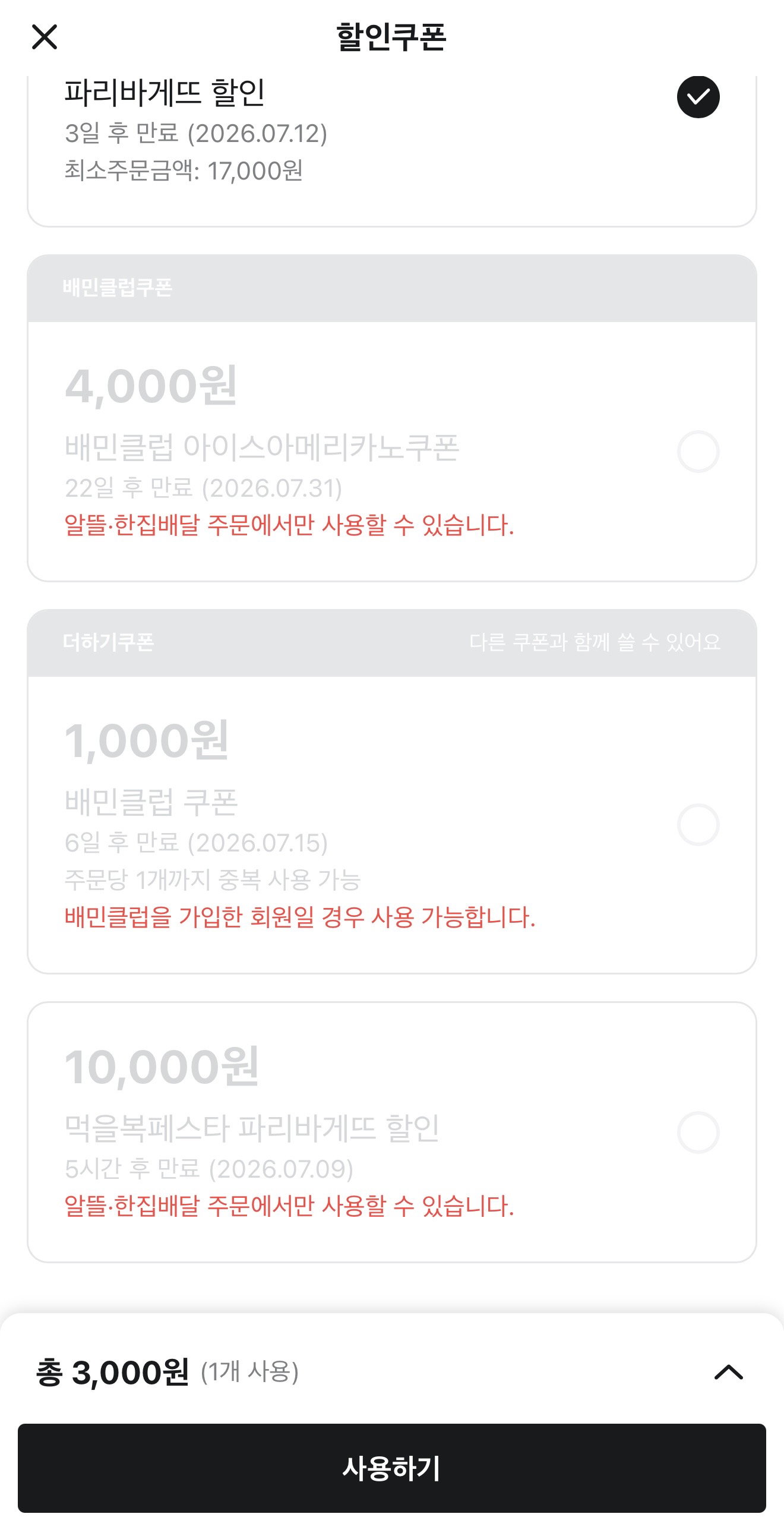Uncheck the 파리바게뜨 할인 coupon
Viewport: 784px width, 1536px height.
click(698, 97)
